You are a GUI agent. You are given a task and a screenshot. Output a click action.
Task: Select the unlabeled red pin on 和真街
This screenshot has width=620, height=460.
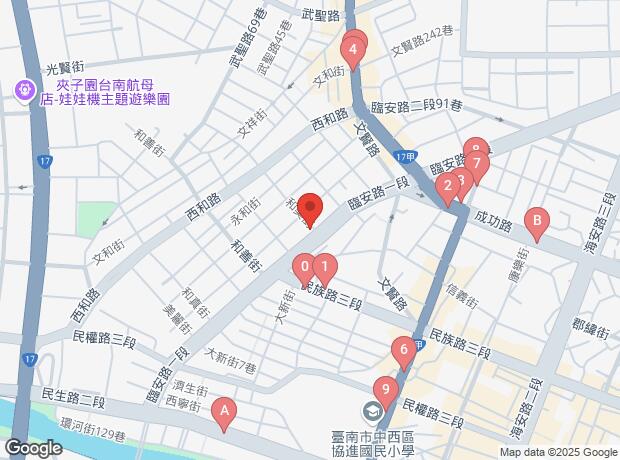click(x=310, y=208)
